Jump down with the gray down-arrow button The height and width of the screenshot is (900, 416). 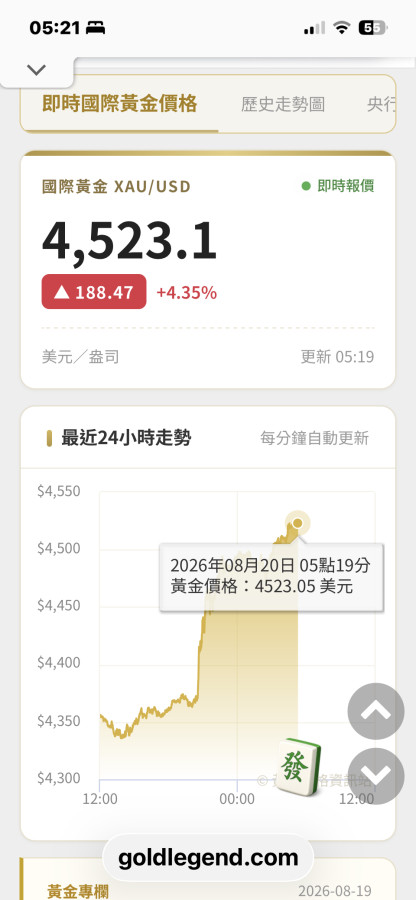376,776
